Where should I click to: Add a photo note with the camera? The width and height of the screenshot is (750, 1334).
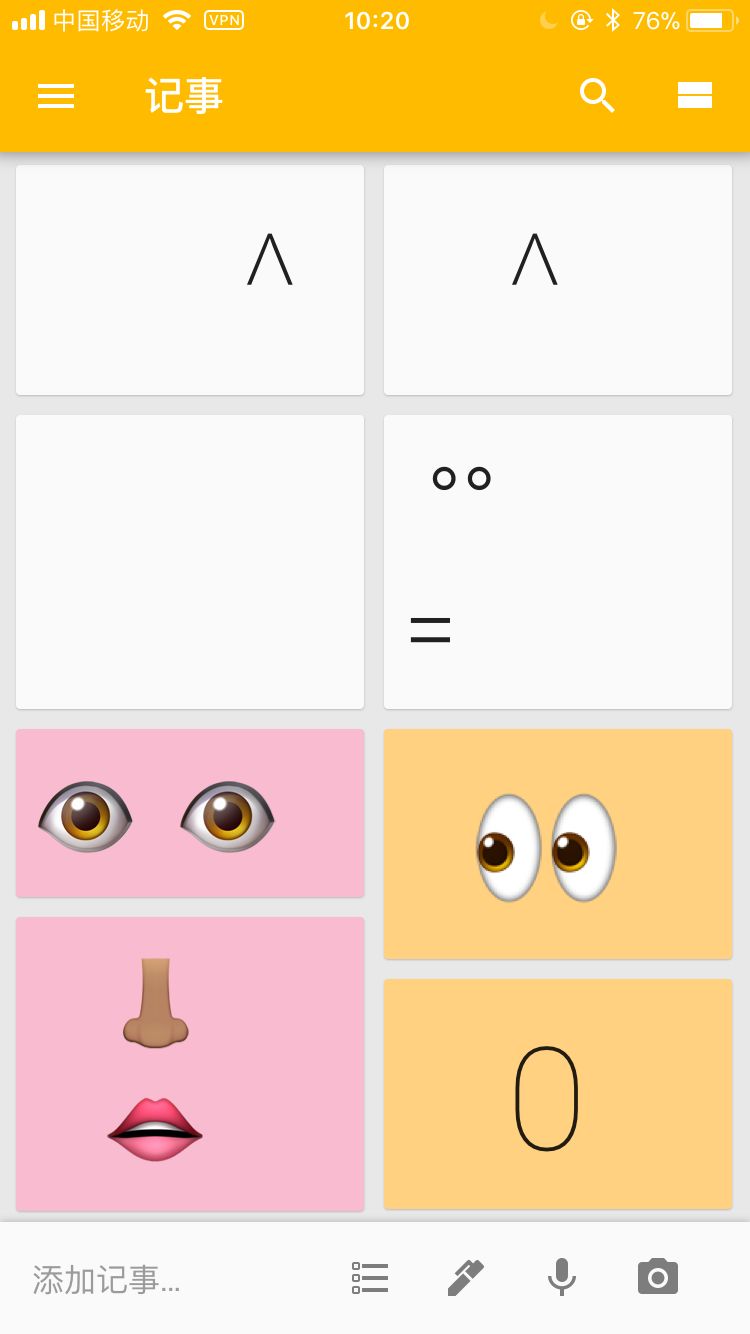coord(658,1278)
